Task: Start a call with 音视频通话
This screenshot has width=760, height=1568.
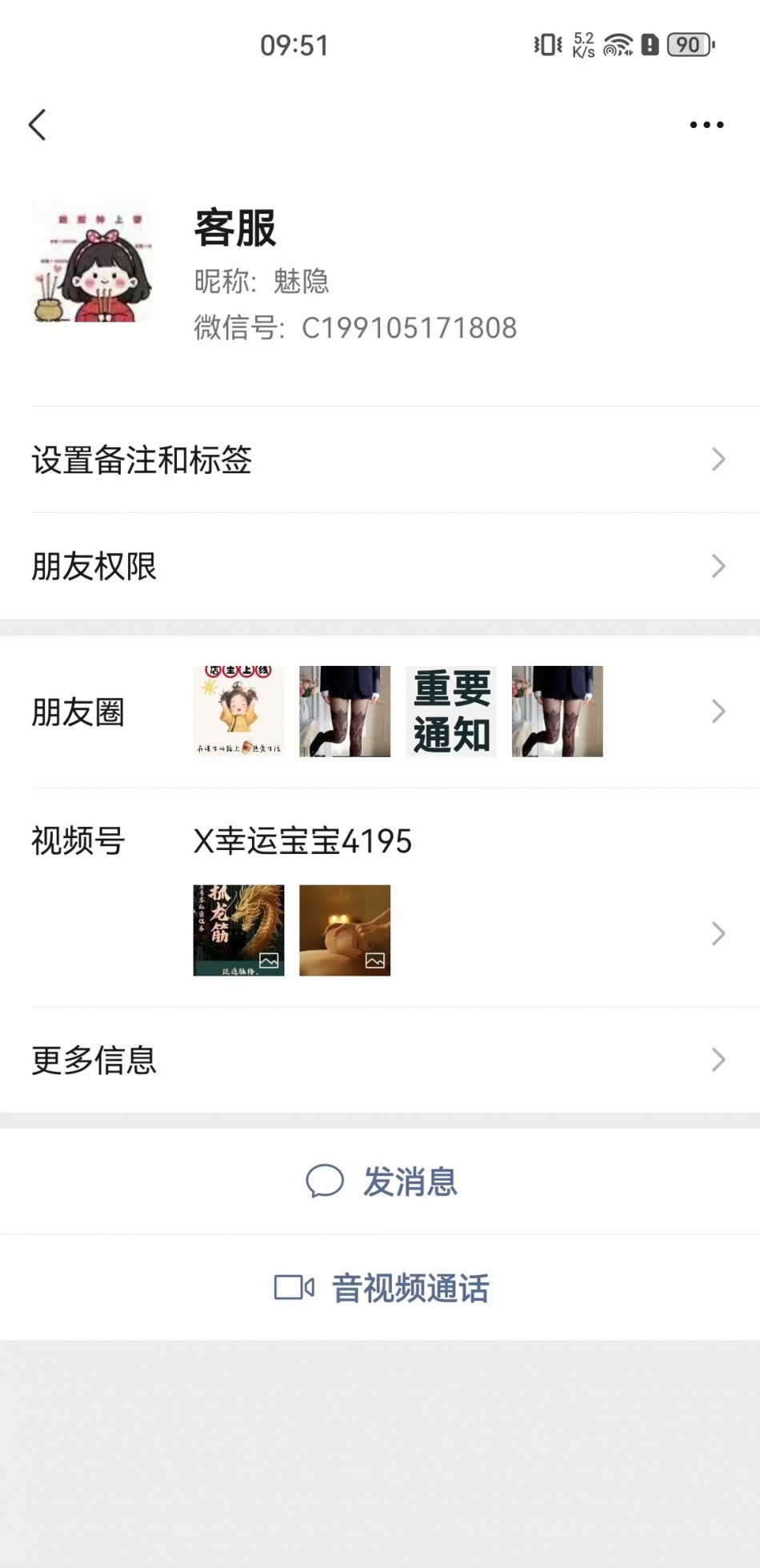Action: pos(382,1288)
